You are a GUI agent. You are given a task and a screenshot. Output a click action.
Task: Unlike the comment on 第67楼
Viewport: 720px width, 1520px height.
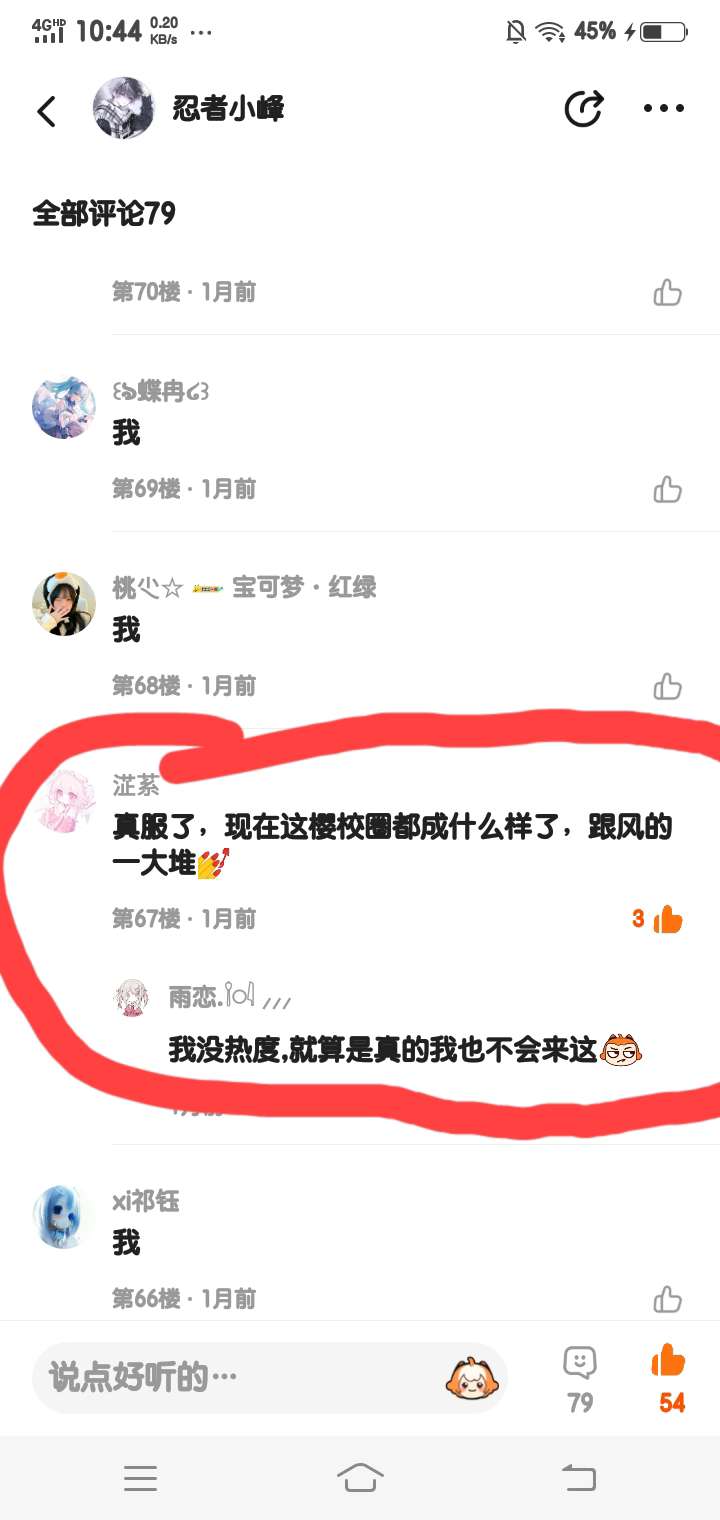pos(667,919)
